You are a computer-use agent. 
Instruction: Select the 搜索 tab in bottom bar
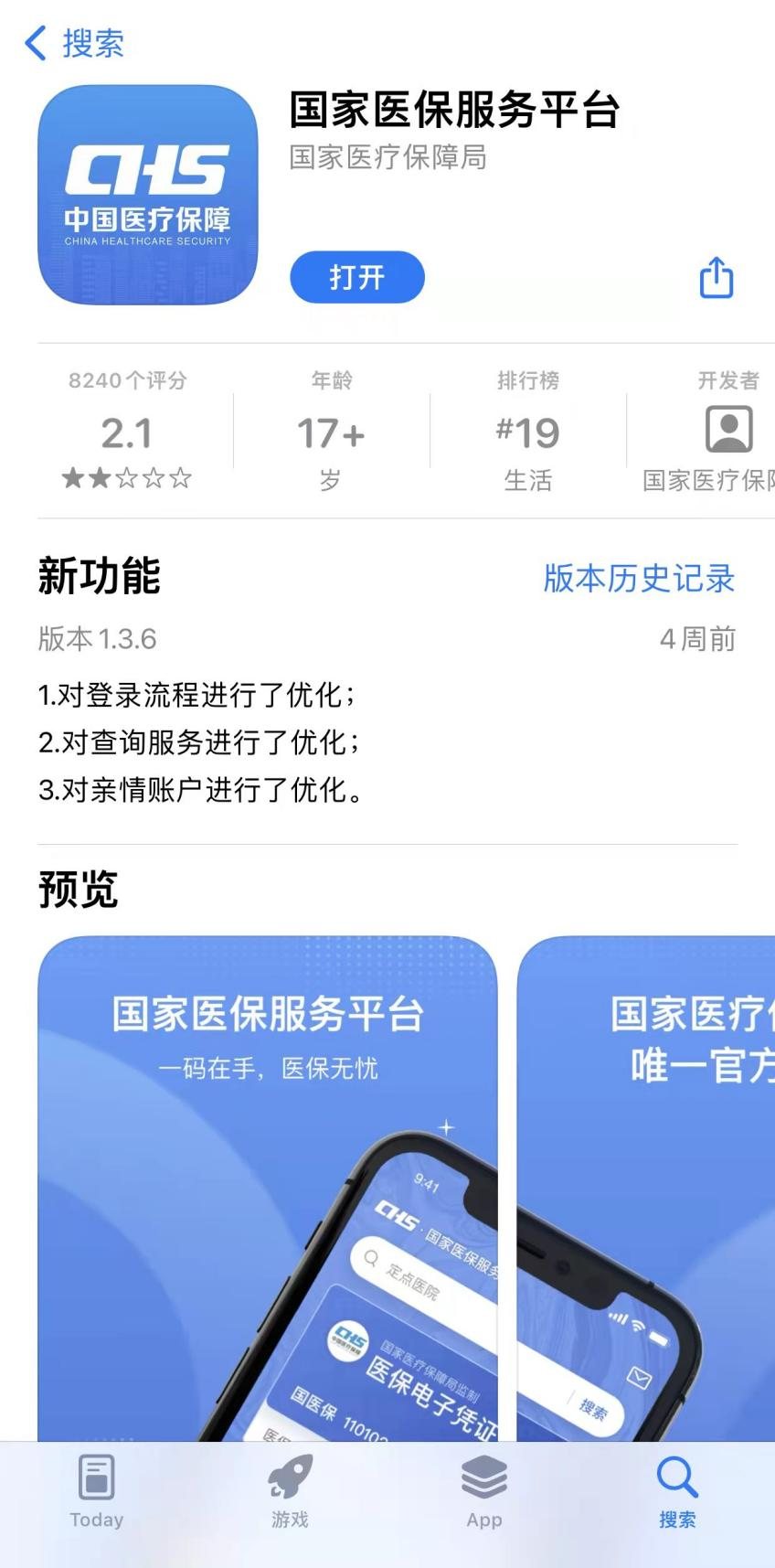pyautogui.click(x=677, y=1492)
